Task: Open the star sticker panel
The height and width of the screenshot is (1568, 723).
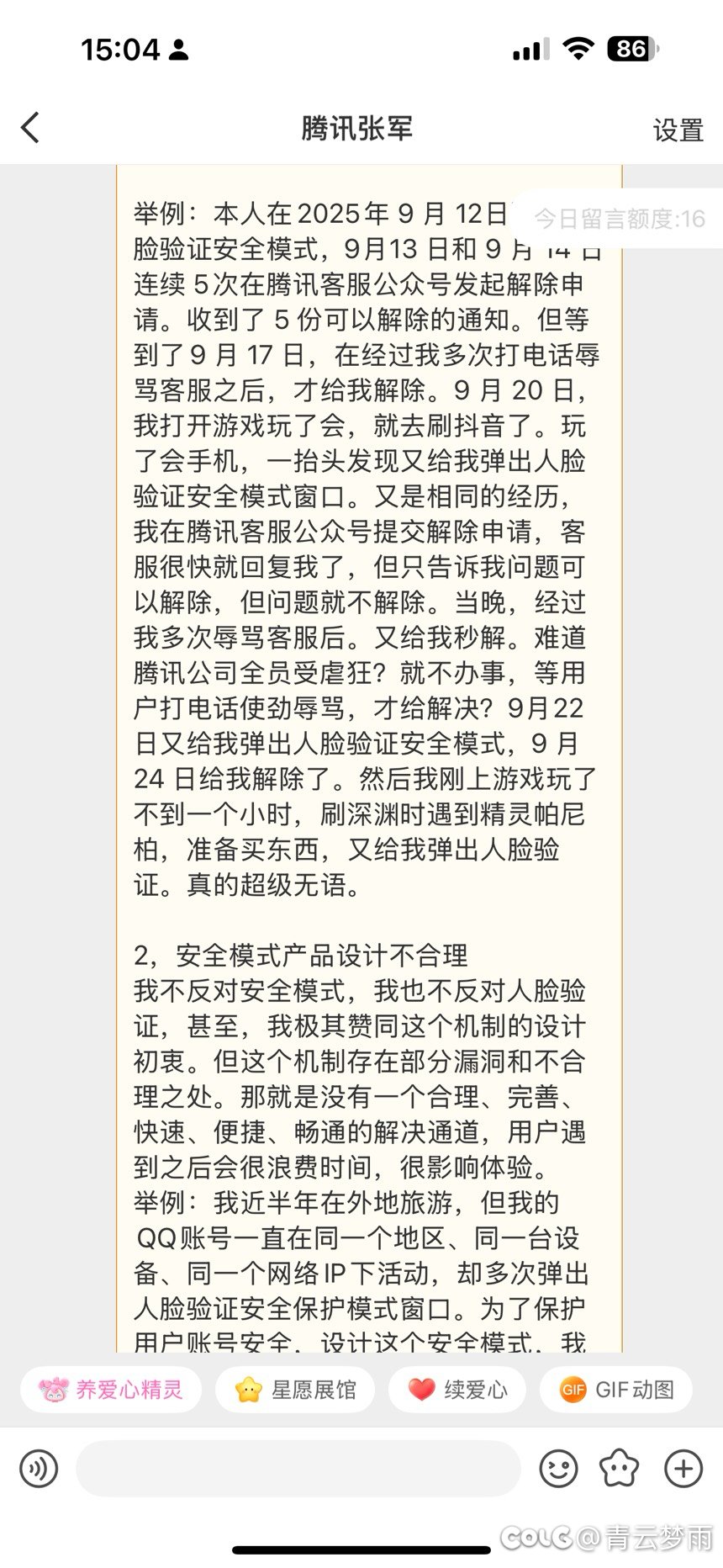Action: [x=620, y=1469]
